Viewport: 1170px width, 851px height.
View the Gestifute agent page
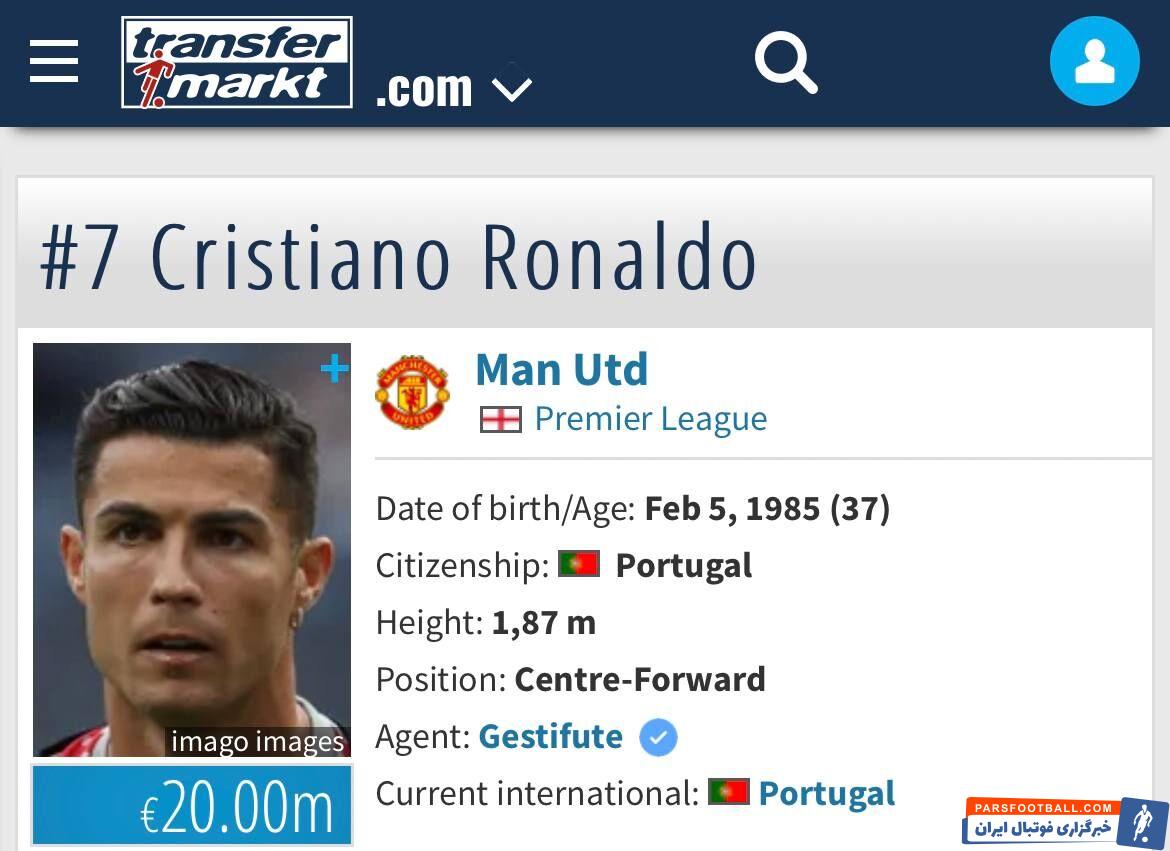550,737
